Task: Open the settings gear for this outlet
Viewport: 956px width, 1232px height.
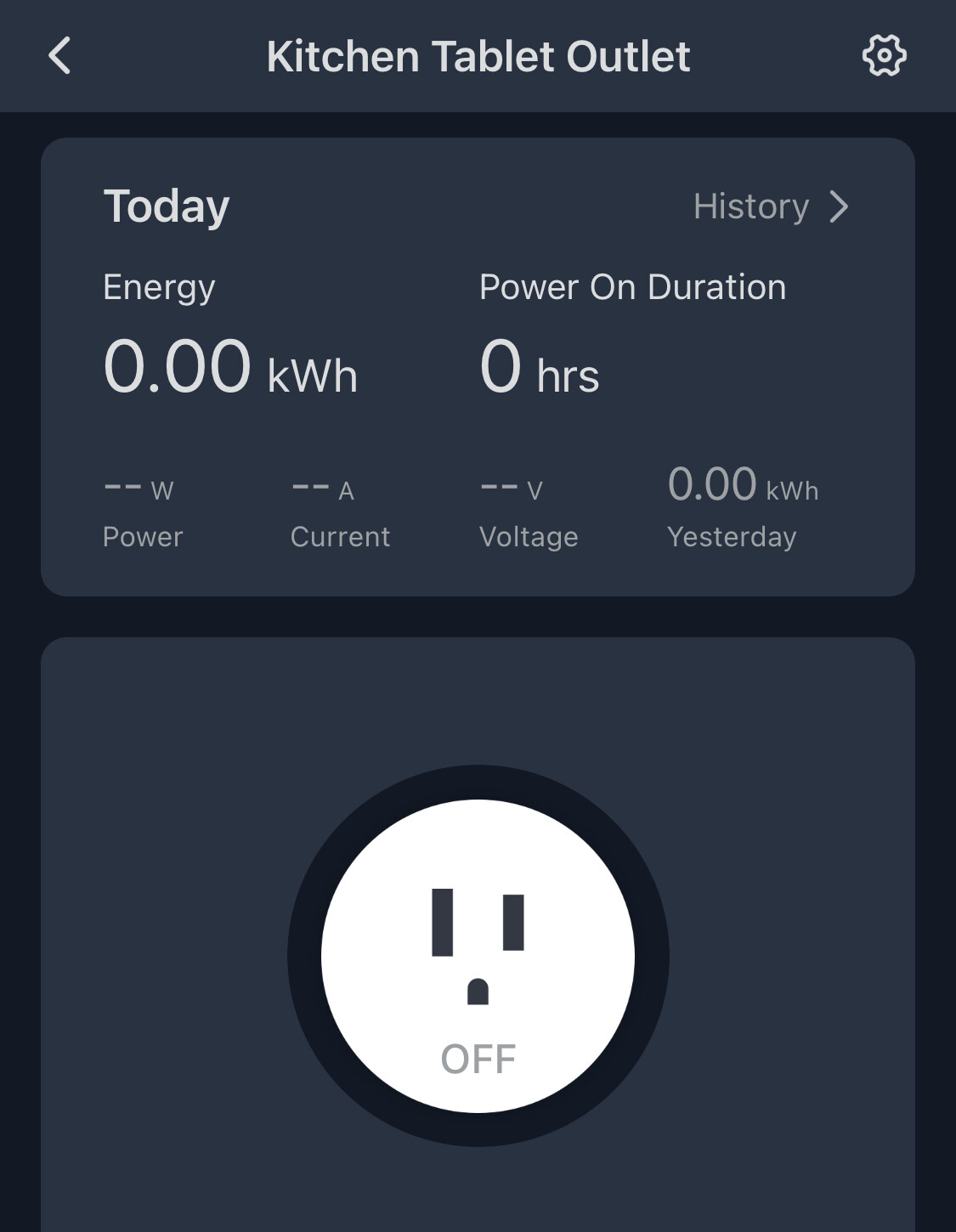Action: coord(884,56)
